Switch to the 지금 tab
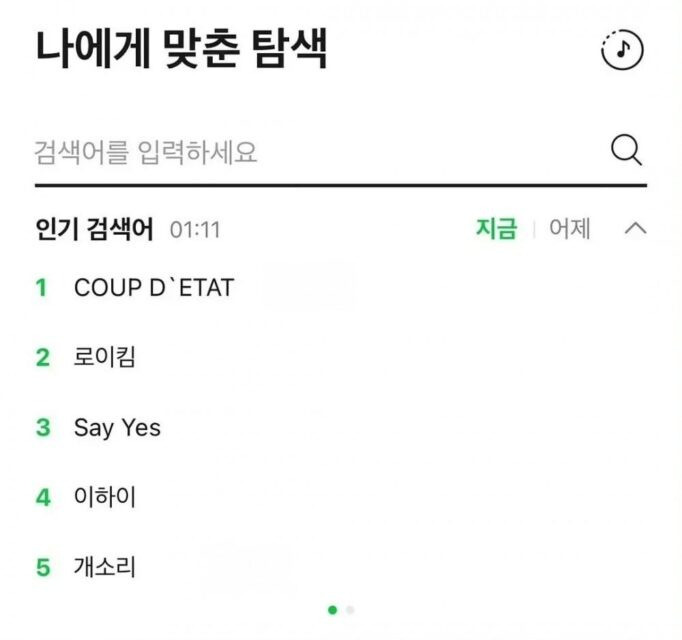The height and width of the screenshot is (640, 682). point(496,229)
